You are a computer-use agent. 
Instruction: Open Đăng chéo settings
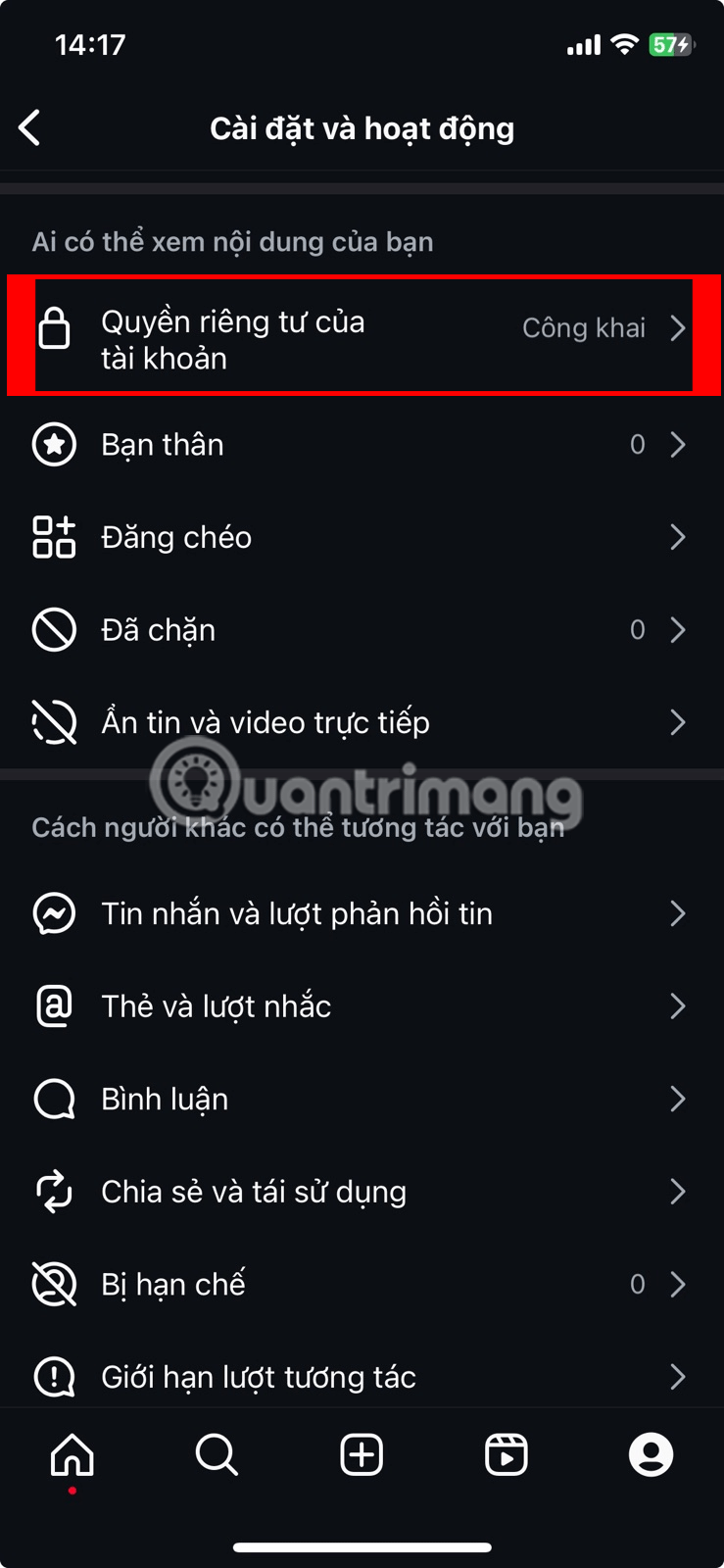point(362,537)
